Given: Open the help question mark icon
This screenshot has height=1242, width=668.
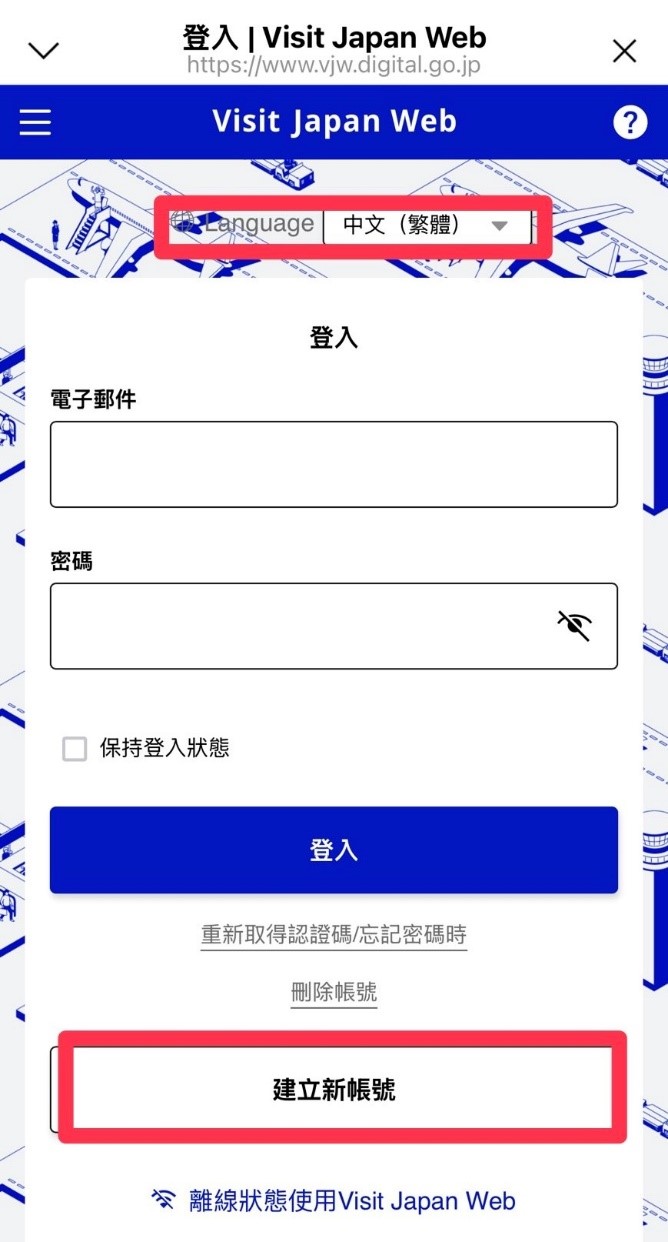Looking at the screenshot, I should point(629,122).
